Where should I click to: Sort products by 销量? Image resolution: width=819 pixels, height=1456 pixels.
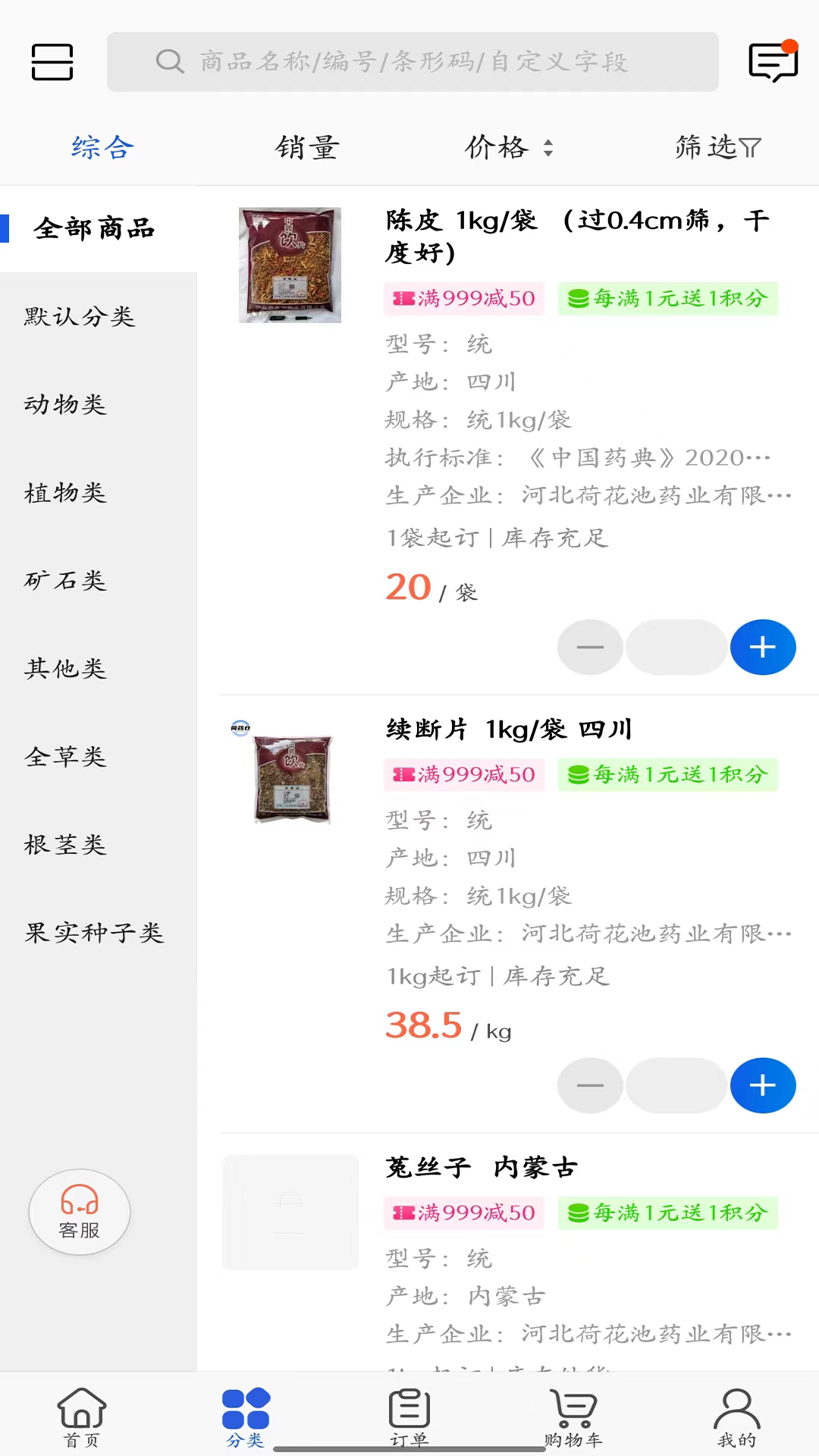point(307,147)
